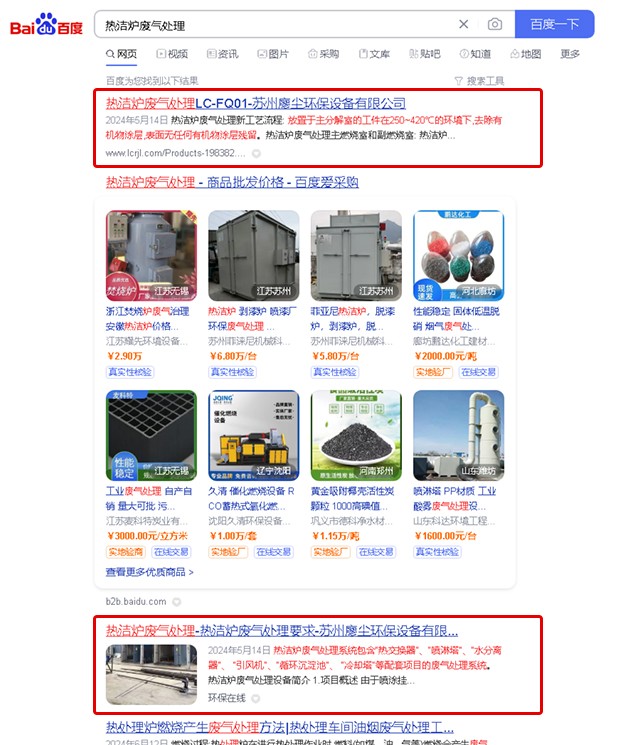Switch to the 文库 tab
Viewport: 639px width, 745px height.
[374, 54]
